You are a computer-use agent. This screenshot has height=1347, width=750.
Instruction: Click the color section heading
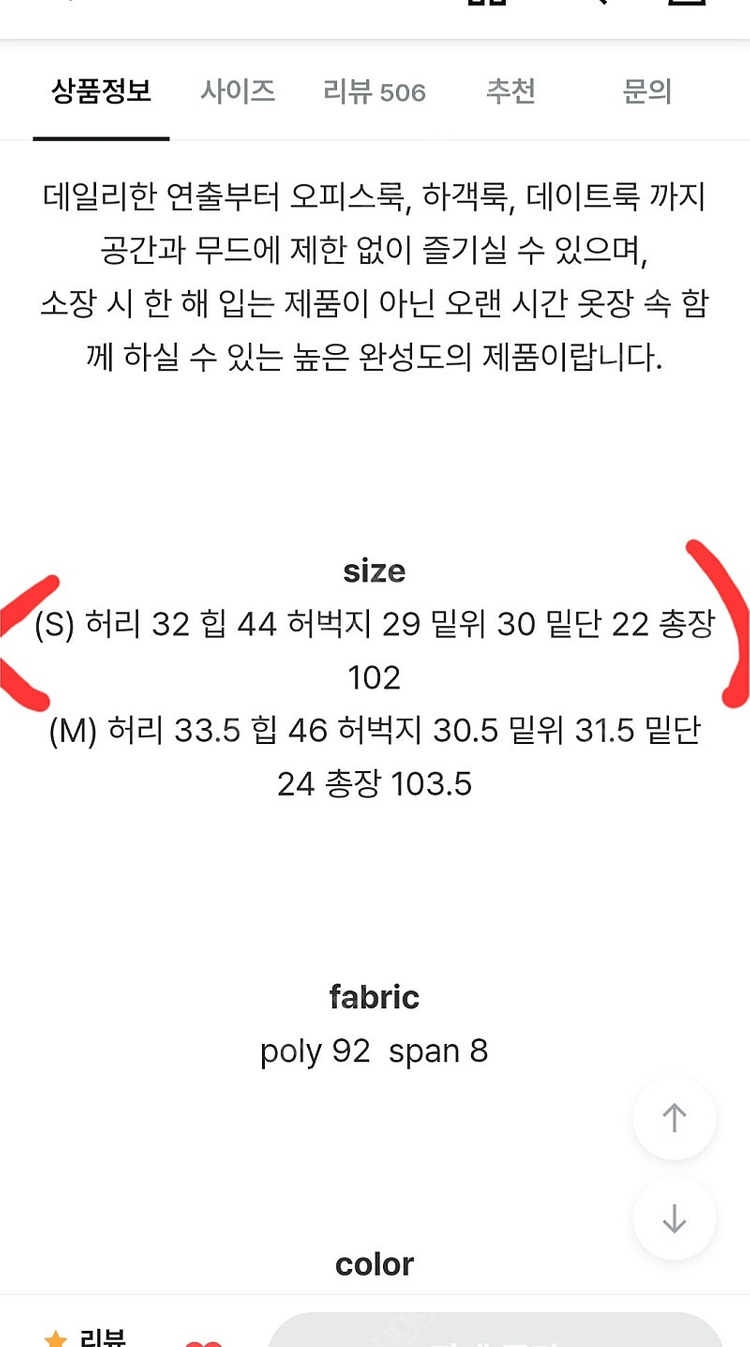pyautogui.click(x=374, y=1264)
